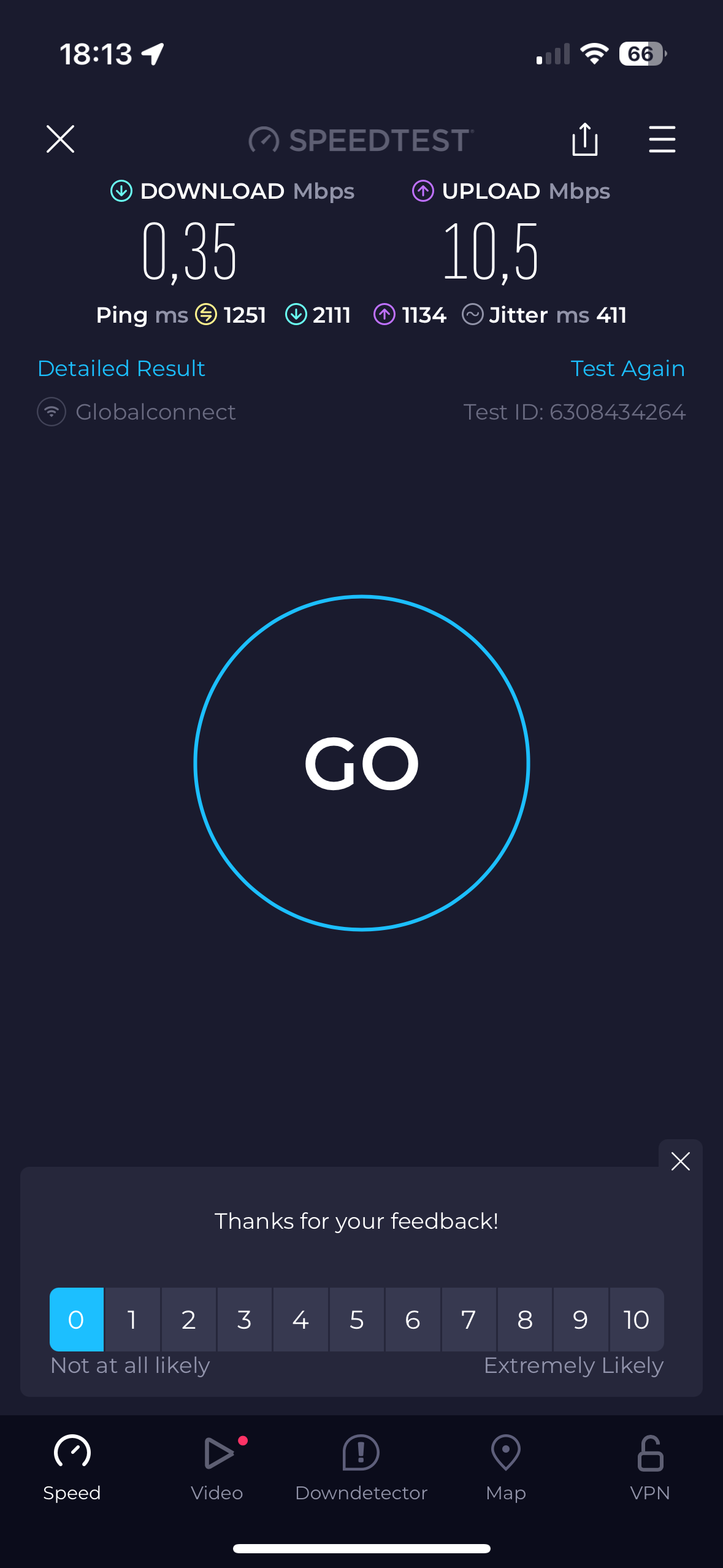Close the test results view
Image resolution: width=723 pixels, height=1568 pixels.
tap(60, 139)
